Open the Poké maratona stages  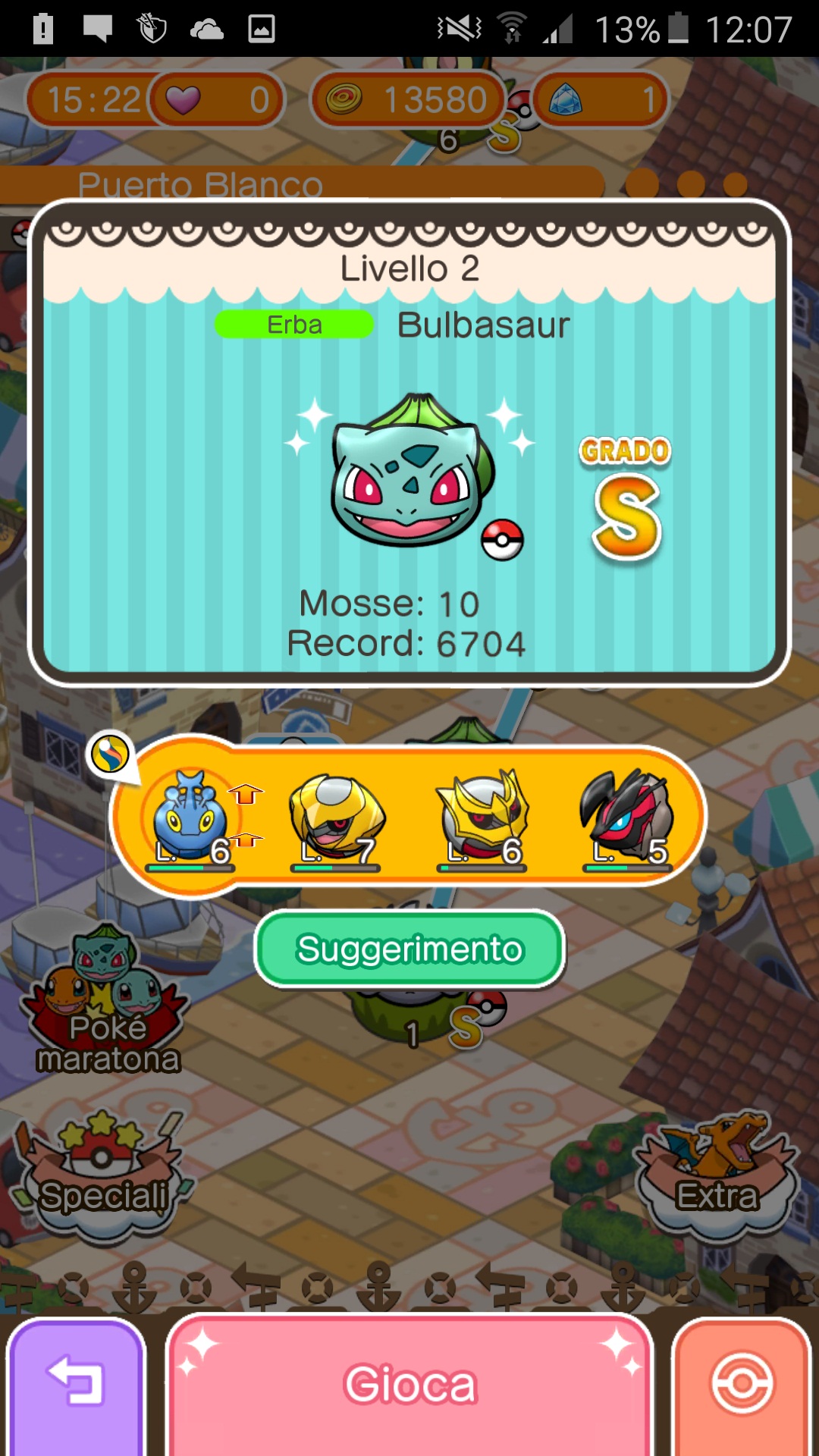[106, 1001]
